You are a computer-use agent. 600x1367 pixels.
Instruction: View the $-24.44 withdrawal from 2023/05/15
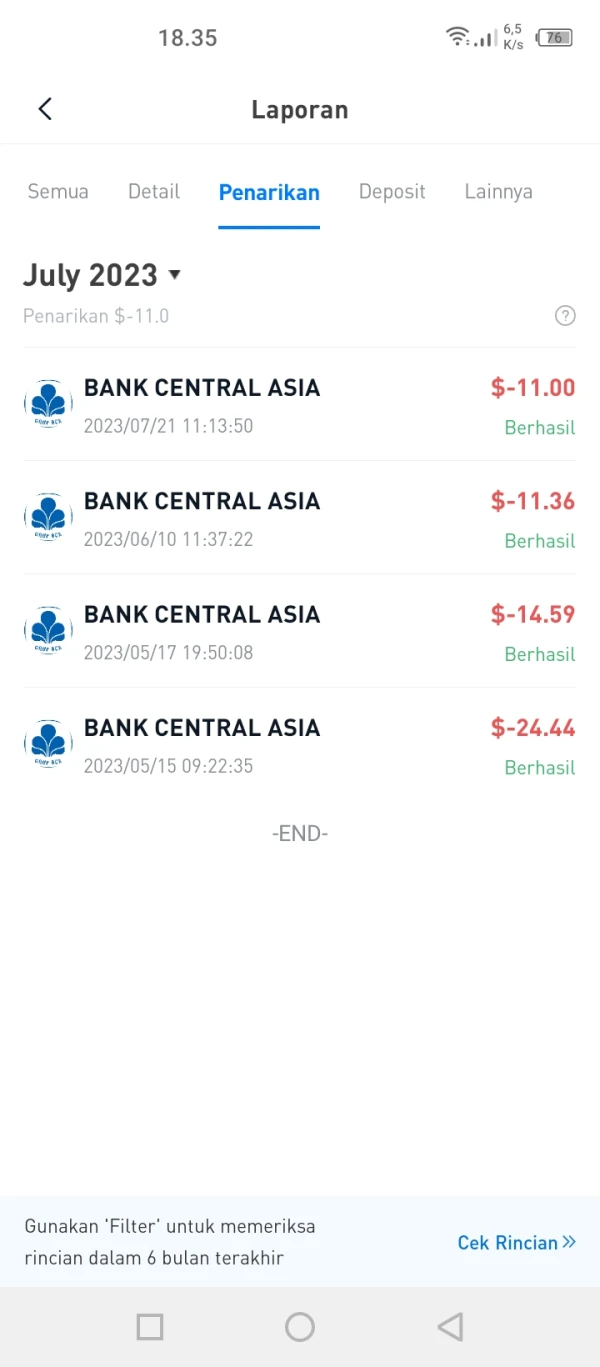(x=300, y=744)
